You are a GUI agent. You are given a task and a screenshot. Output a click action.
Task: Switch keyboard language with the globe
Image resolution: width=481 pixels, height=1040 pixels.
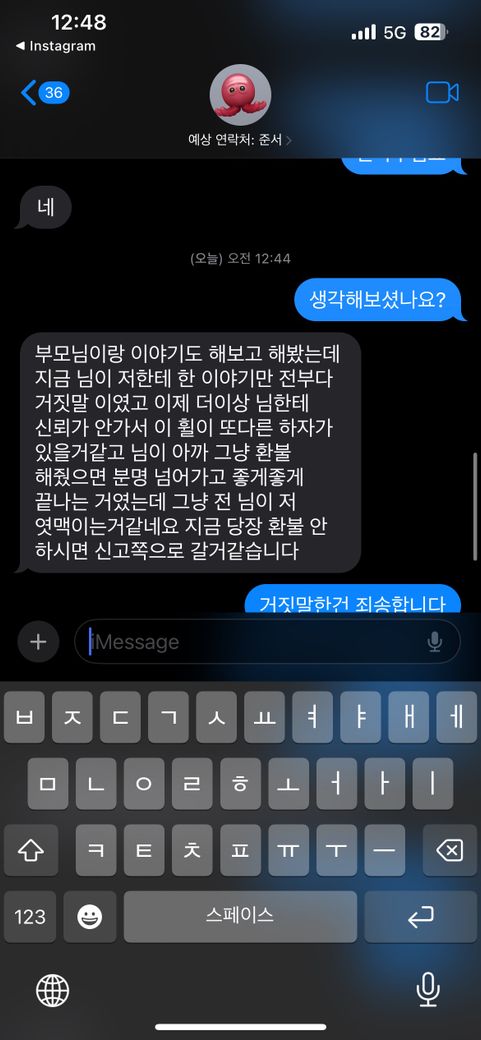click(x=52, y=991)
